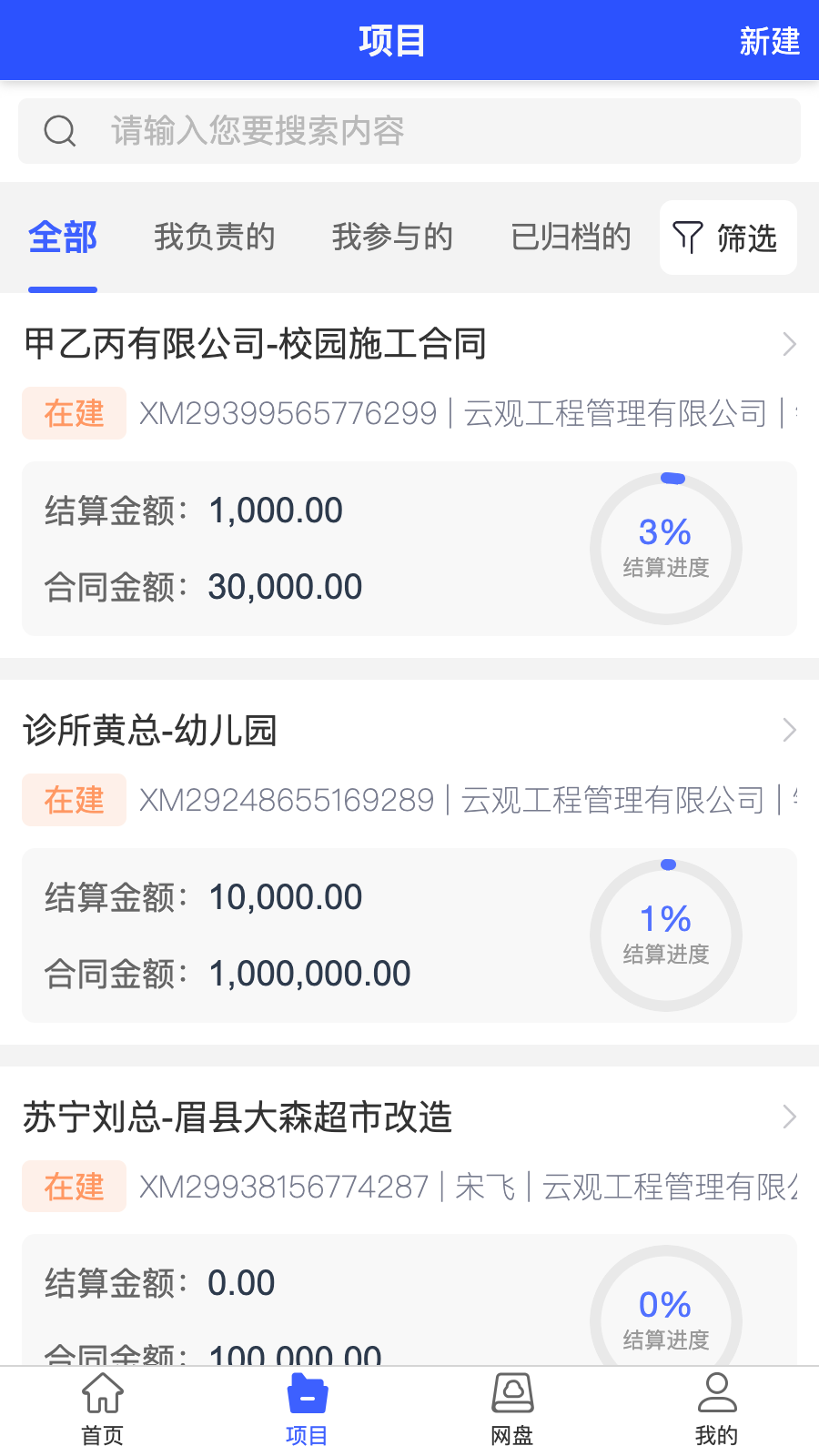The image size is (819, 1456).
Task: Click the 3% 结算进度 progress circle
Action: point(665,548)
